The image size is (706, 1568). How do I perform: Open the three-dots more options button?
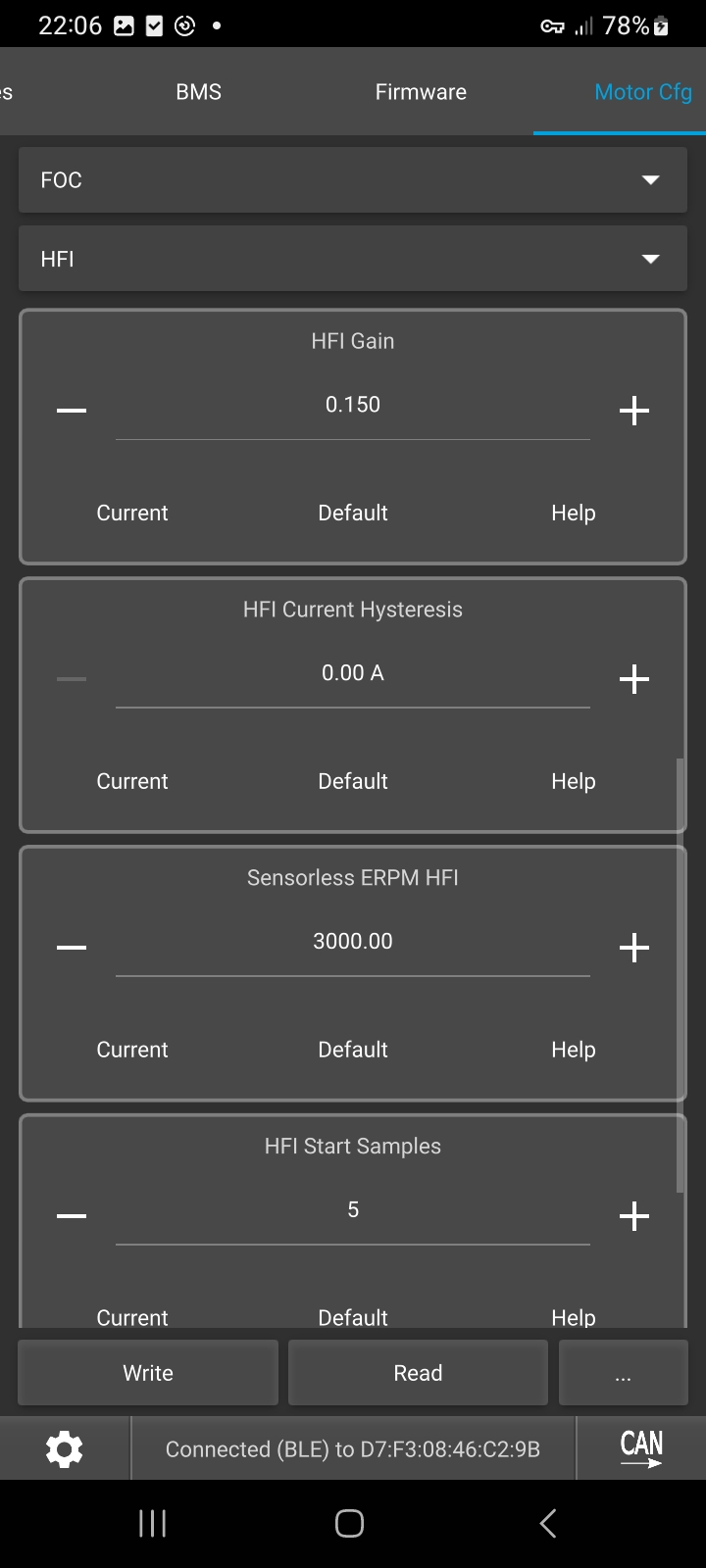pyautogui.click(x=623, y=1374)
